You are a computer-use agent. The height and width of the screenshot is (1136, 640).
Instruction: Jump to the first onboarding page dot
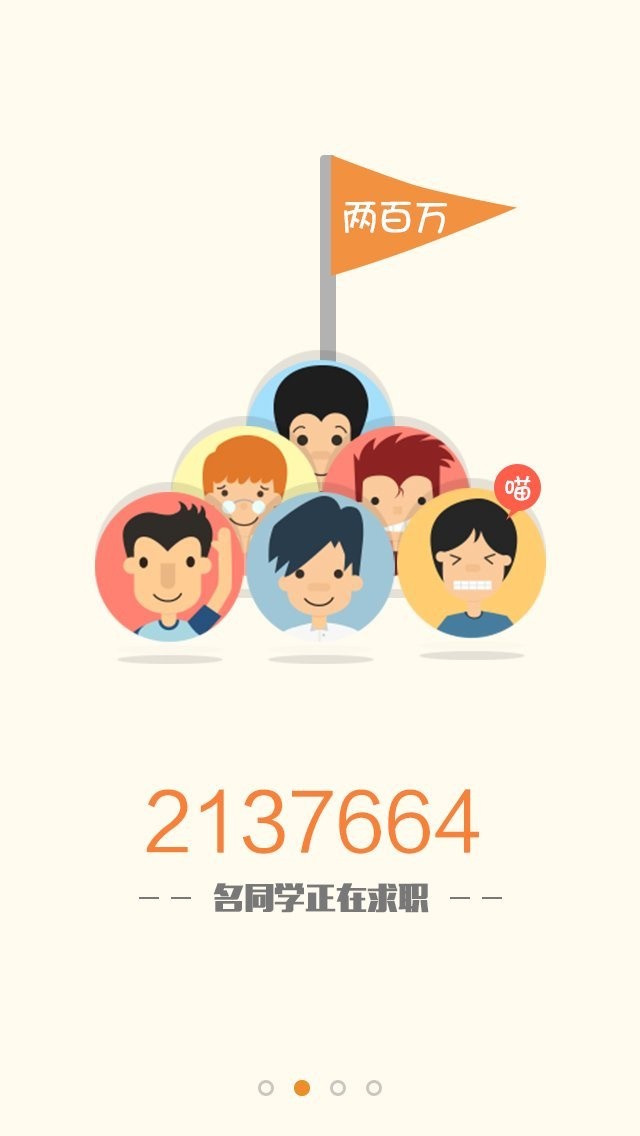point(266,1088)
